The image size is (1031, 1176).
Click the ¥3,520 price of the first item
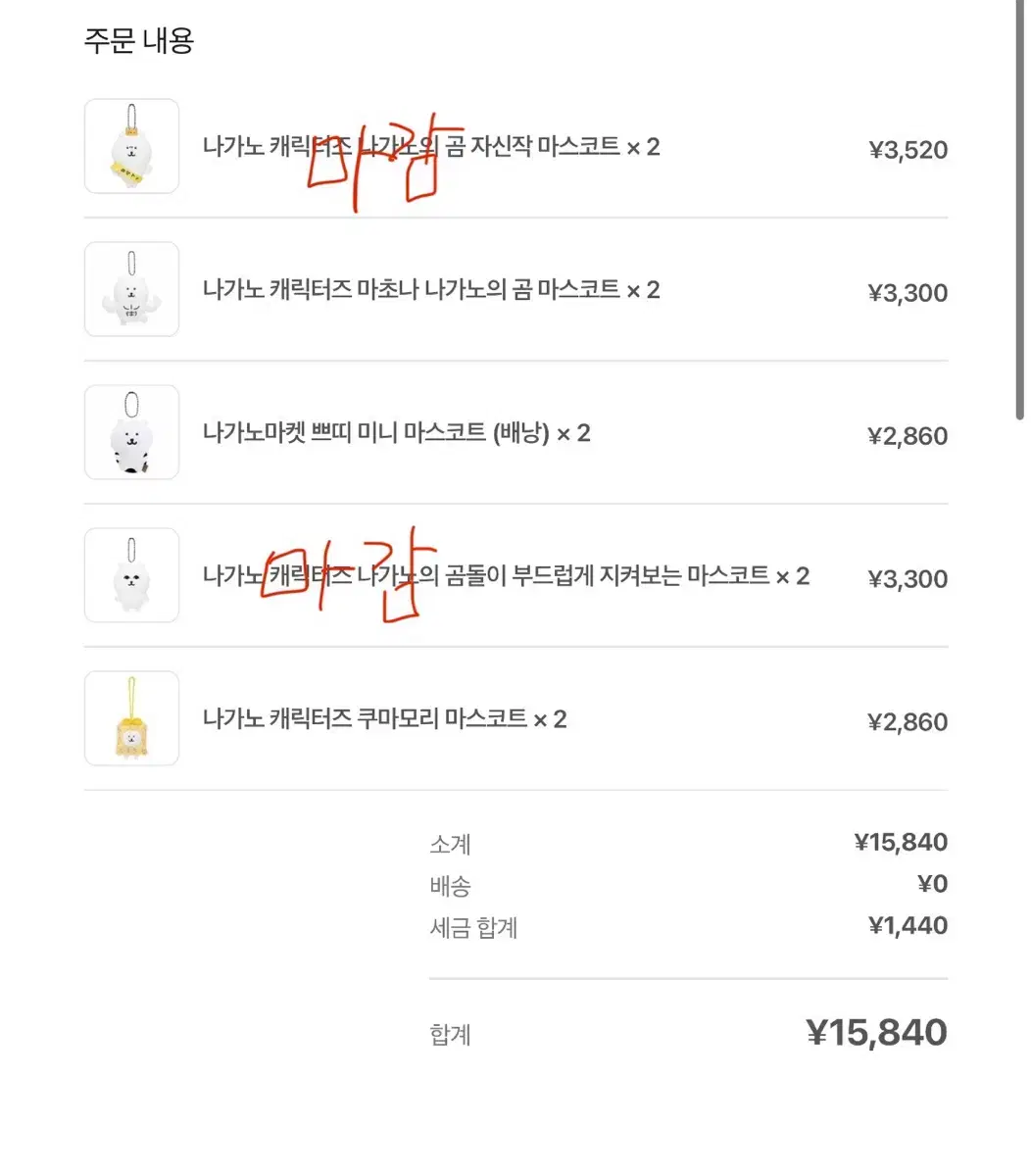pyautogui.click(x=907, y=149)
